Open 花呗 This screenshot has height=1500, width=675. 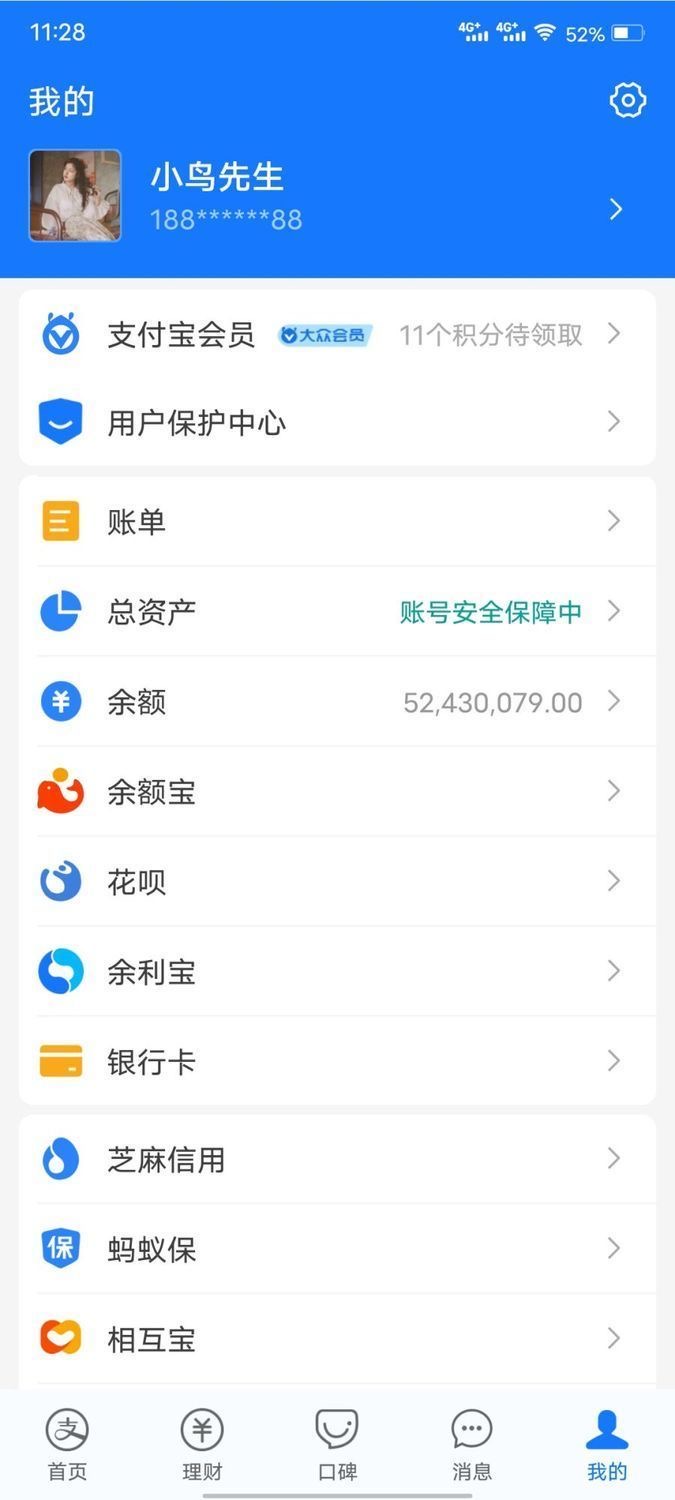(x=337, y=882)
